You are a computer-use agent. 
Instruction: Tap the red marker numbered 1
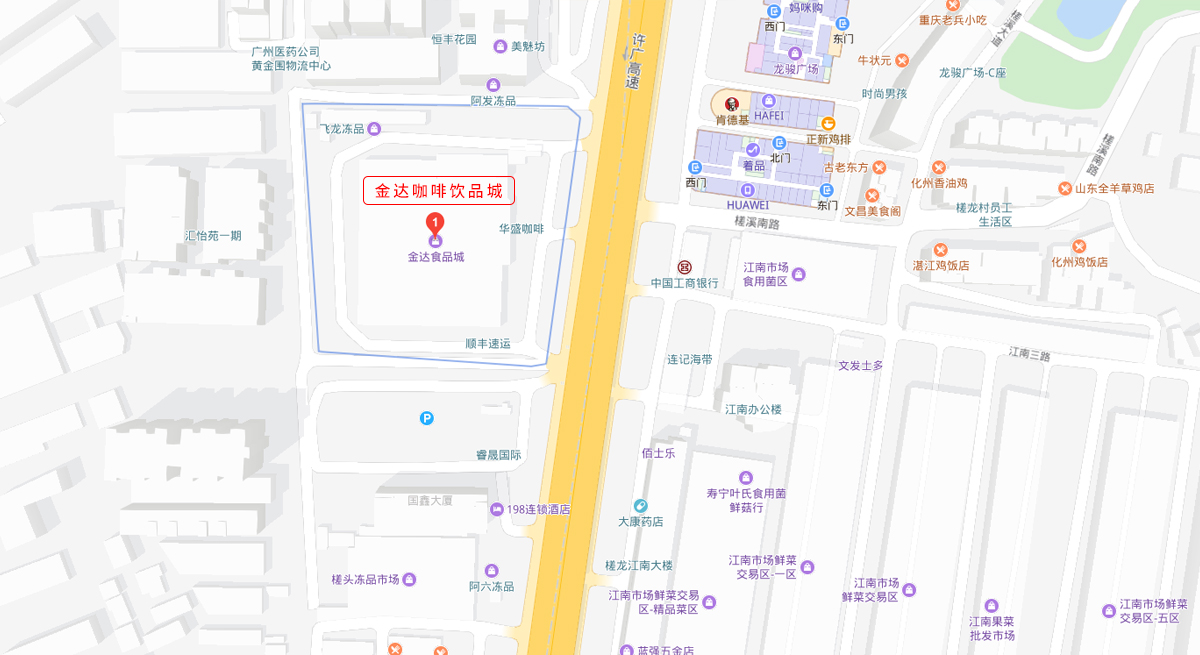(x=435, y=222)
